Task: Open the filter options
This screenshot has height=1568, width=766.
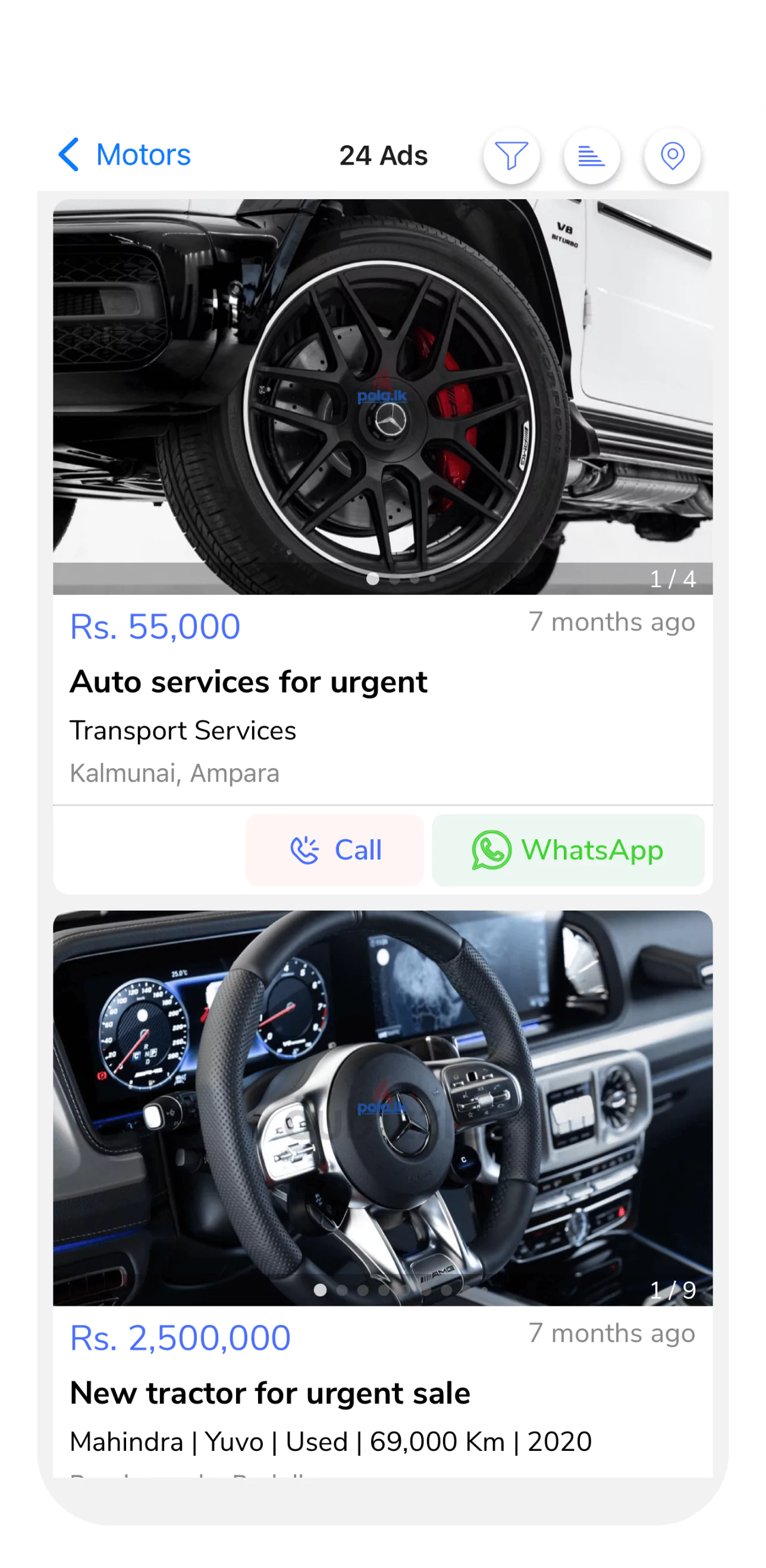Action: pyautogui.click(x=511, y=156)
